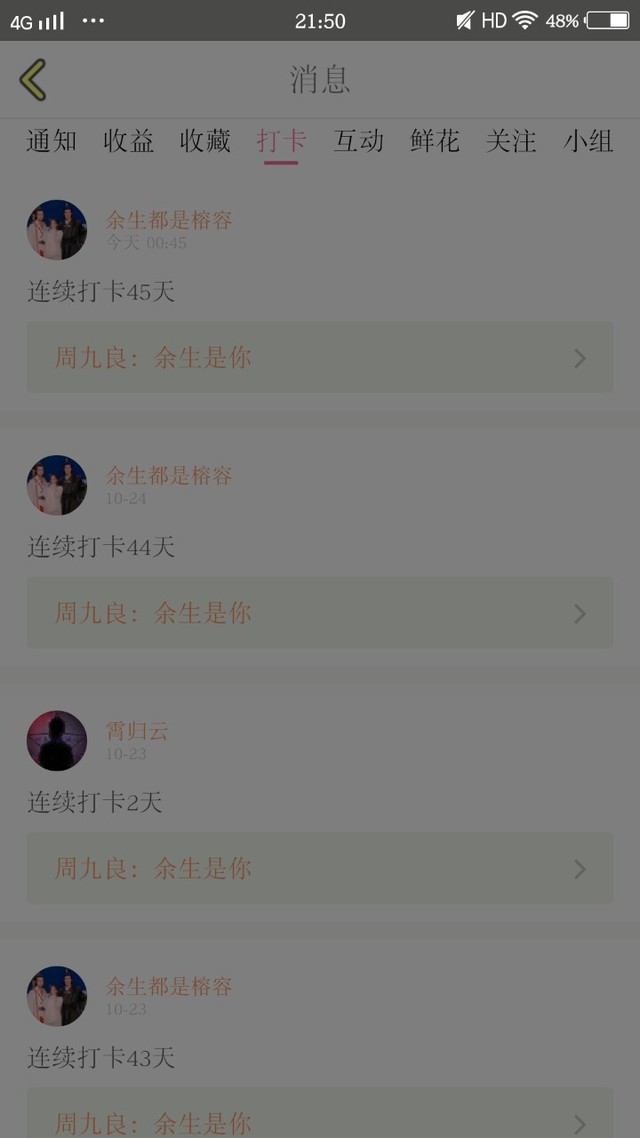This screenshot has width=640, height=1138.
Task: Open 余生都是榕容's avatar on the 今天 00:45 entry
Action: coord(57,229)
